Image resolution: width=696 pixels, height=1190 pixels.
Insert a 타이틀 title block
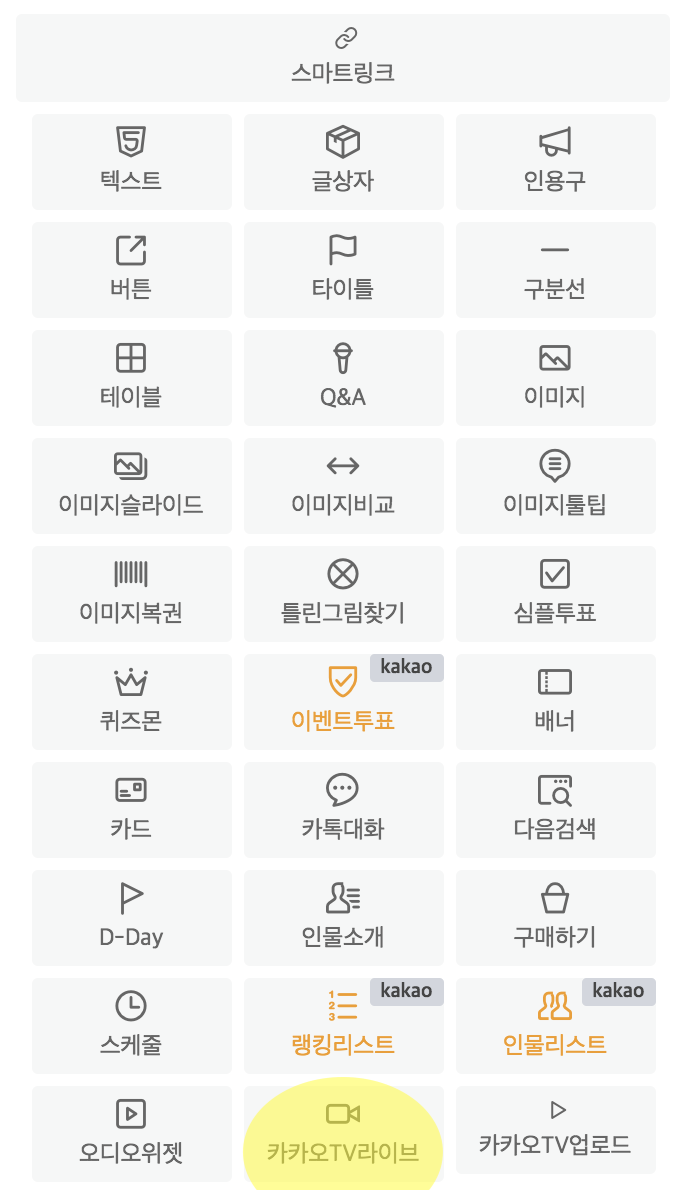pos(343,269)
